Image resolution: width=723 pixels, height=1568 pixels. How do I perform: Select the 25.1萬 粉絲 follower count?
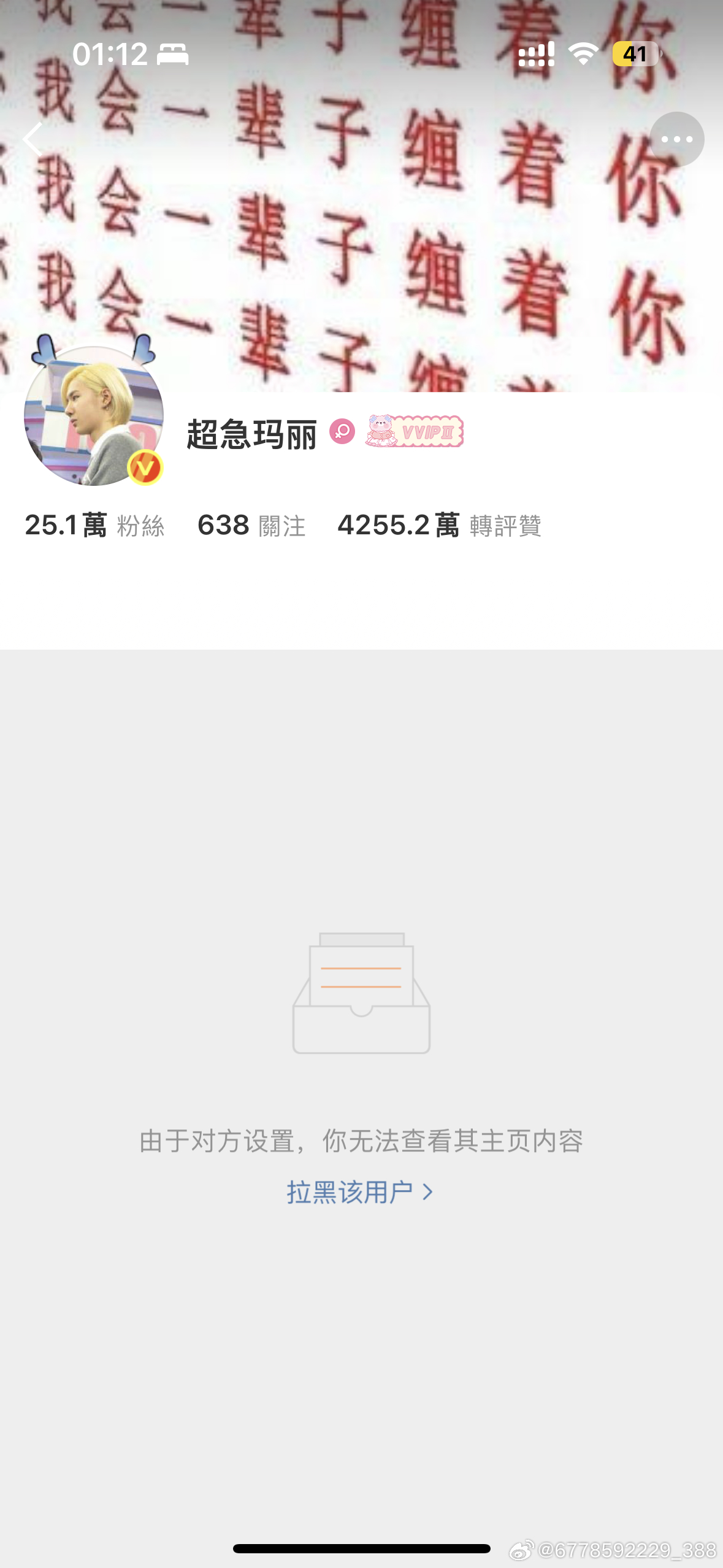click(94, 526)
